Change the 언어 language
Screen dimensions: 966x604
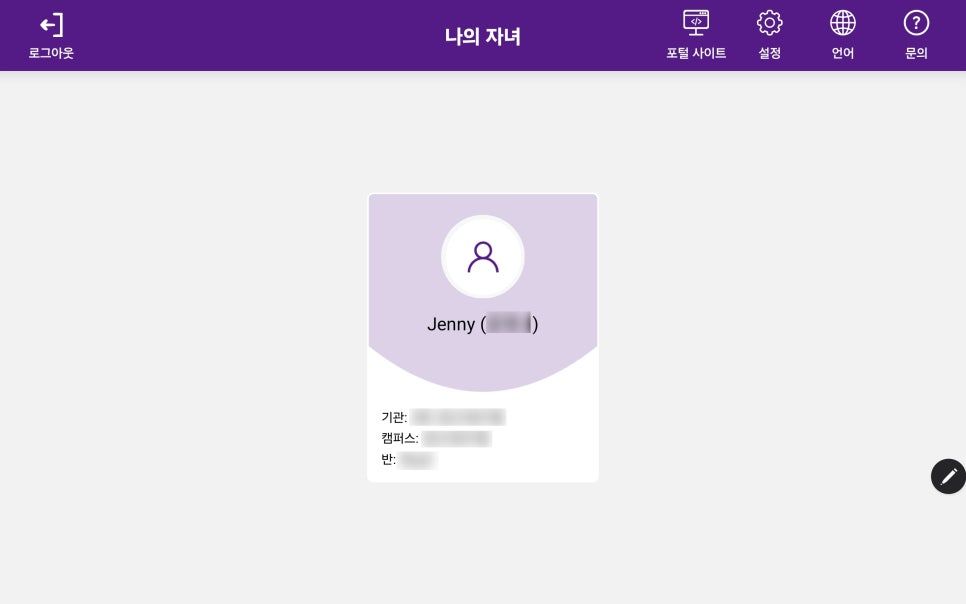point(843,36)
